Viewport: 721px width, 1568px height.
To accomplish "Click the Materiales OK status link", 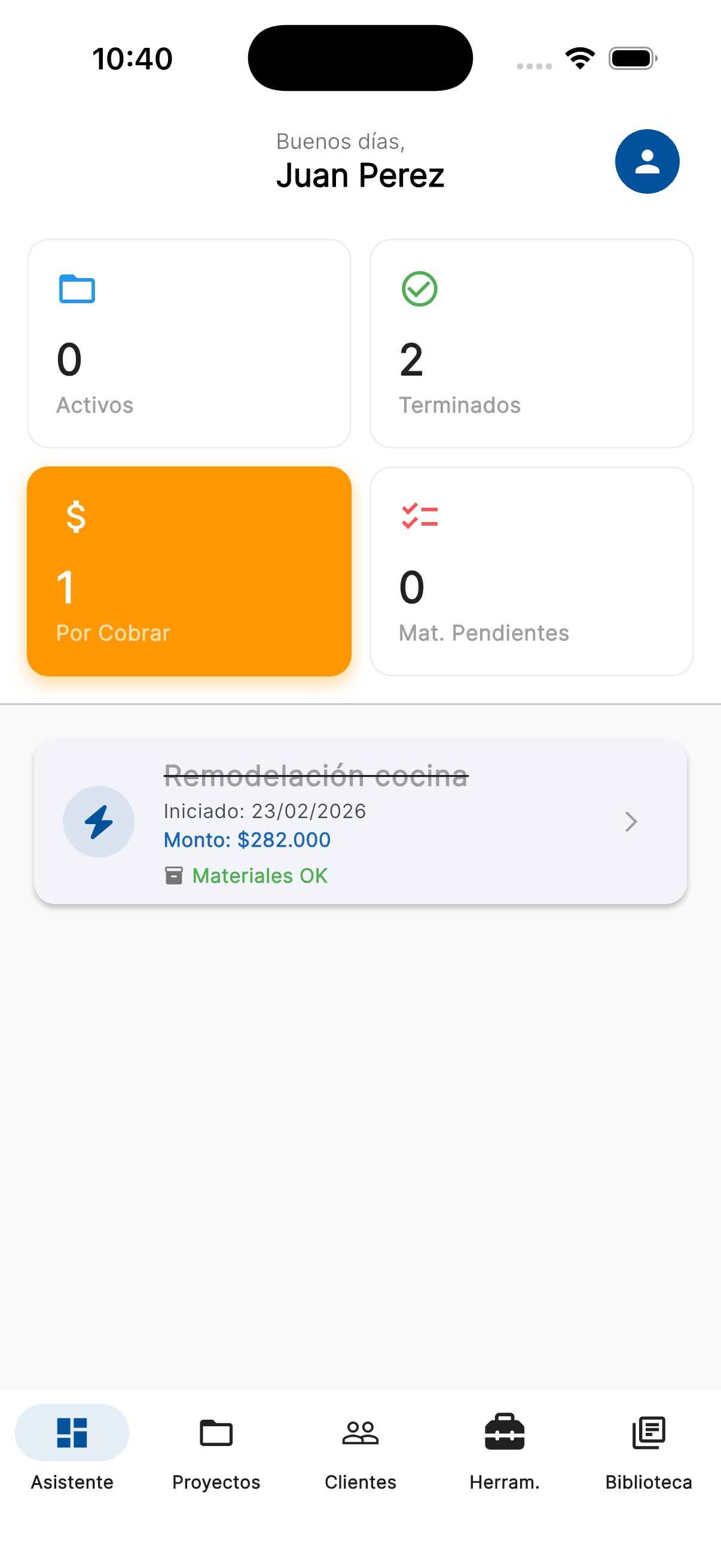I will pos(260,875).
